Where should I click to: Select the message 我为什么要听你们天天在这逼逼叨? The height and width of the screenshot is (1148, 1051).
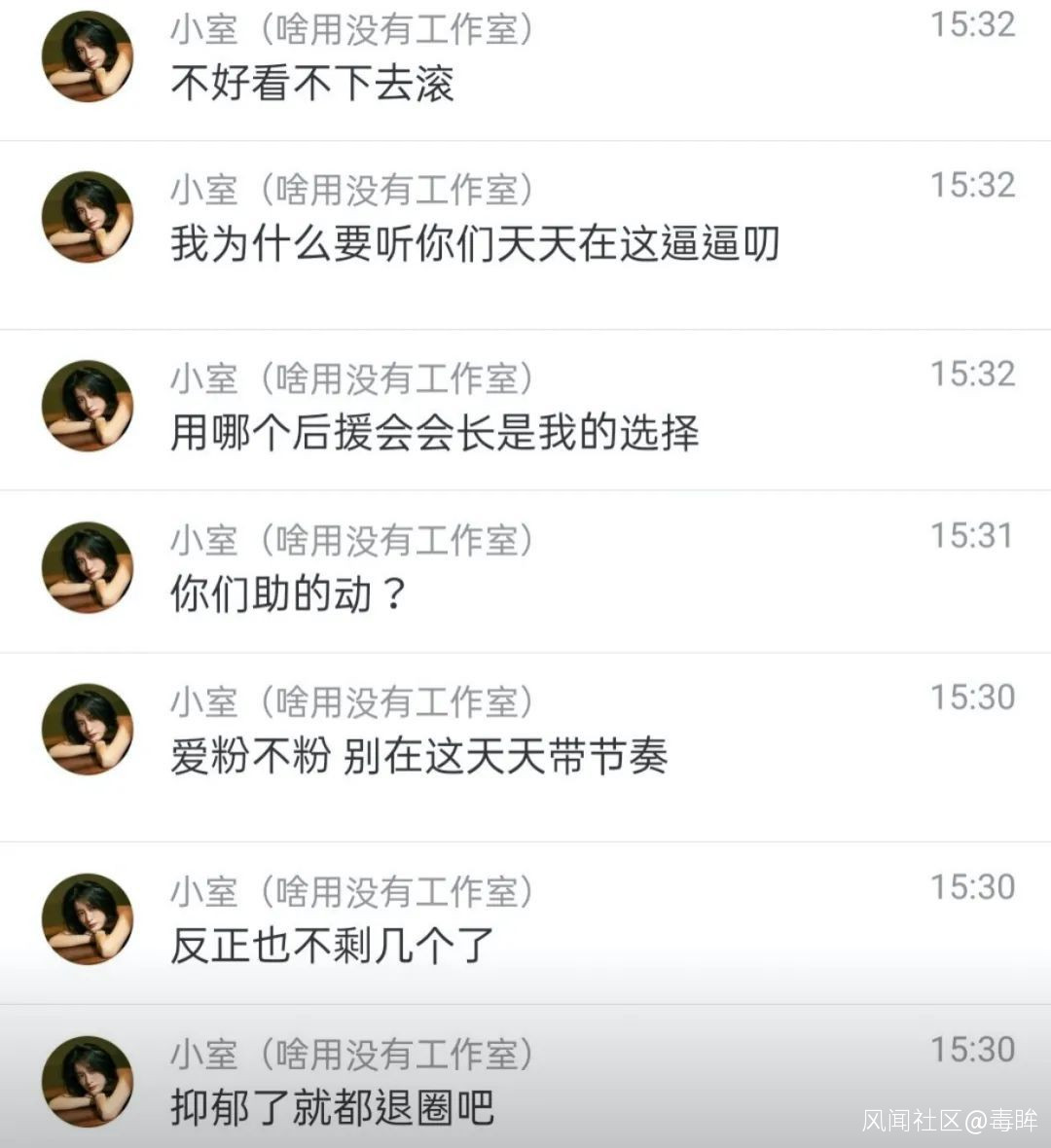point(475,243)
